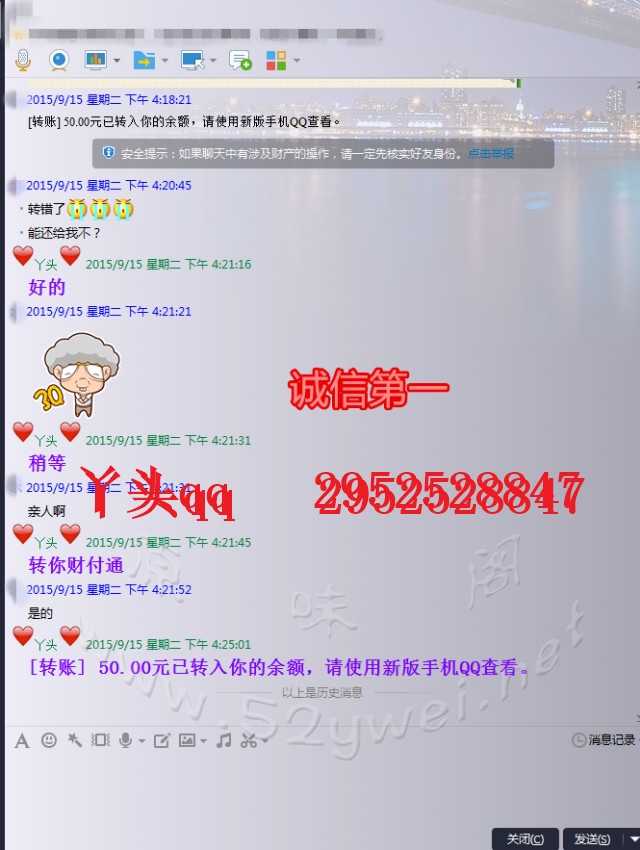Send the message with 发送 button
640x850 pixels.
(x=587, y=838)
